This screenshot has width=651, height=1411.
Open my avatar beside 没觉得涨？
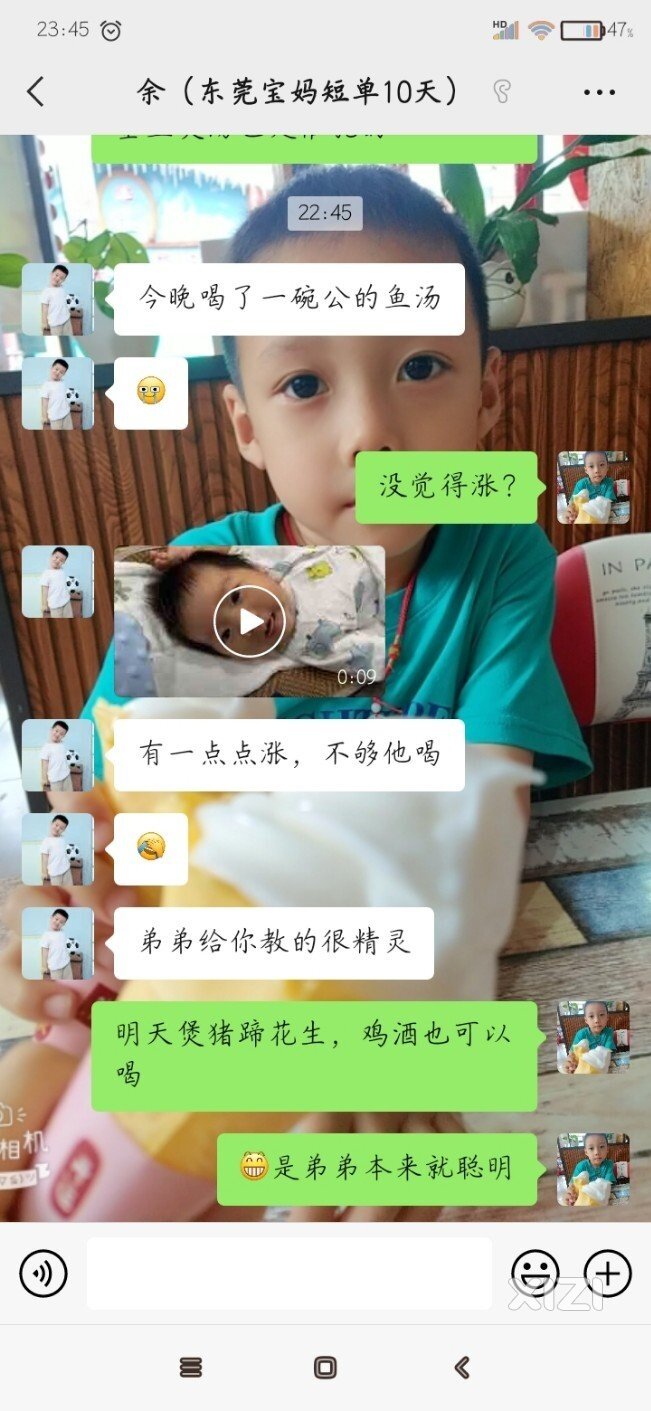(593, 487)
